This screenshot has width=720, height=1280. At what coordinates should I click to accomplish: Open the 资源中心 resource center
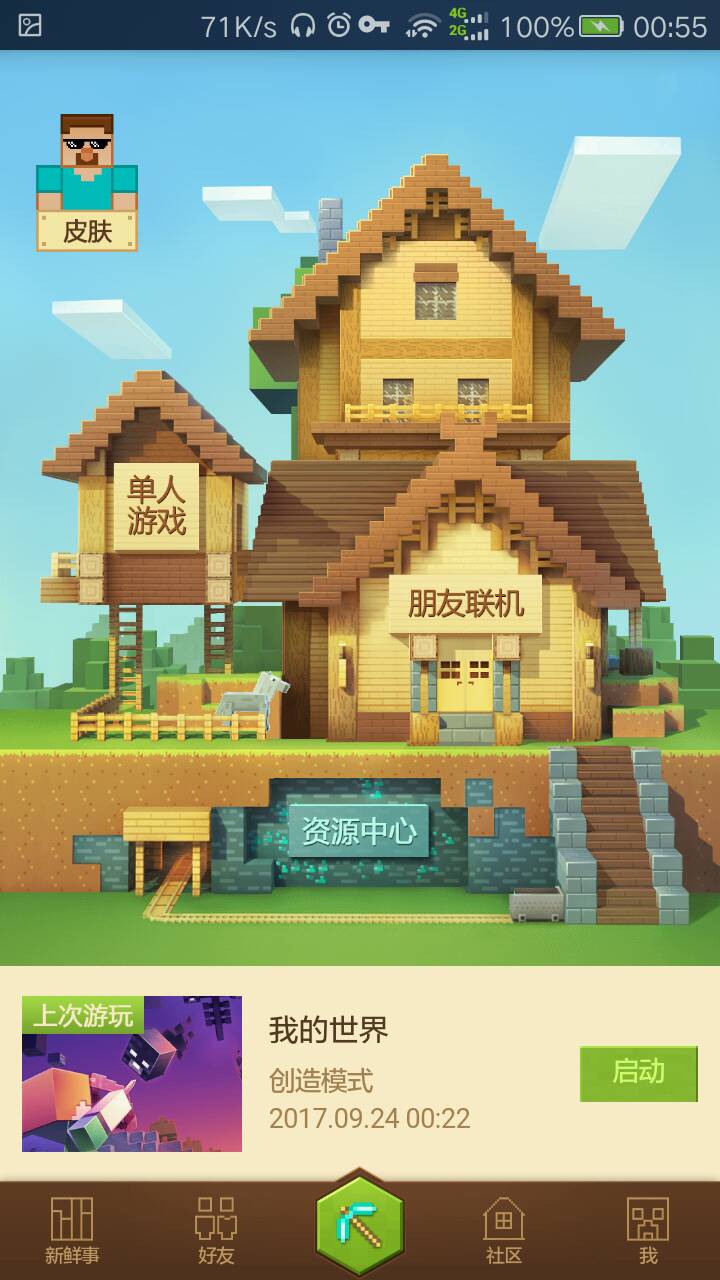[x=358, y=831]
